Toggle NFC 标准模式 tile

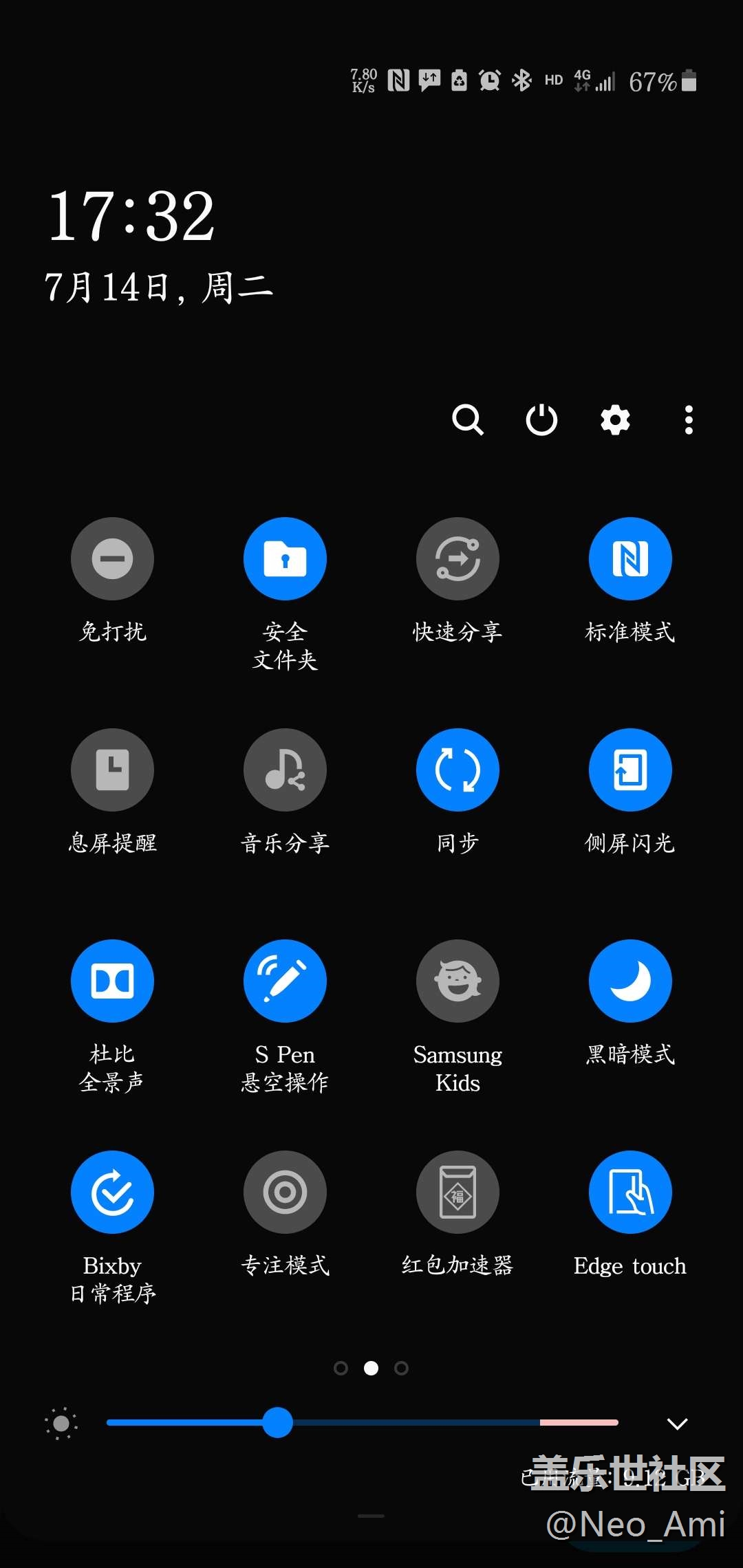(630, 558)
